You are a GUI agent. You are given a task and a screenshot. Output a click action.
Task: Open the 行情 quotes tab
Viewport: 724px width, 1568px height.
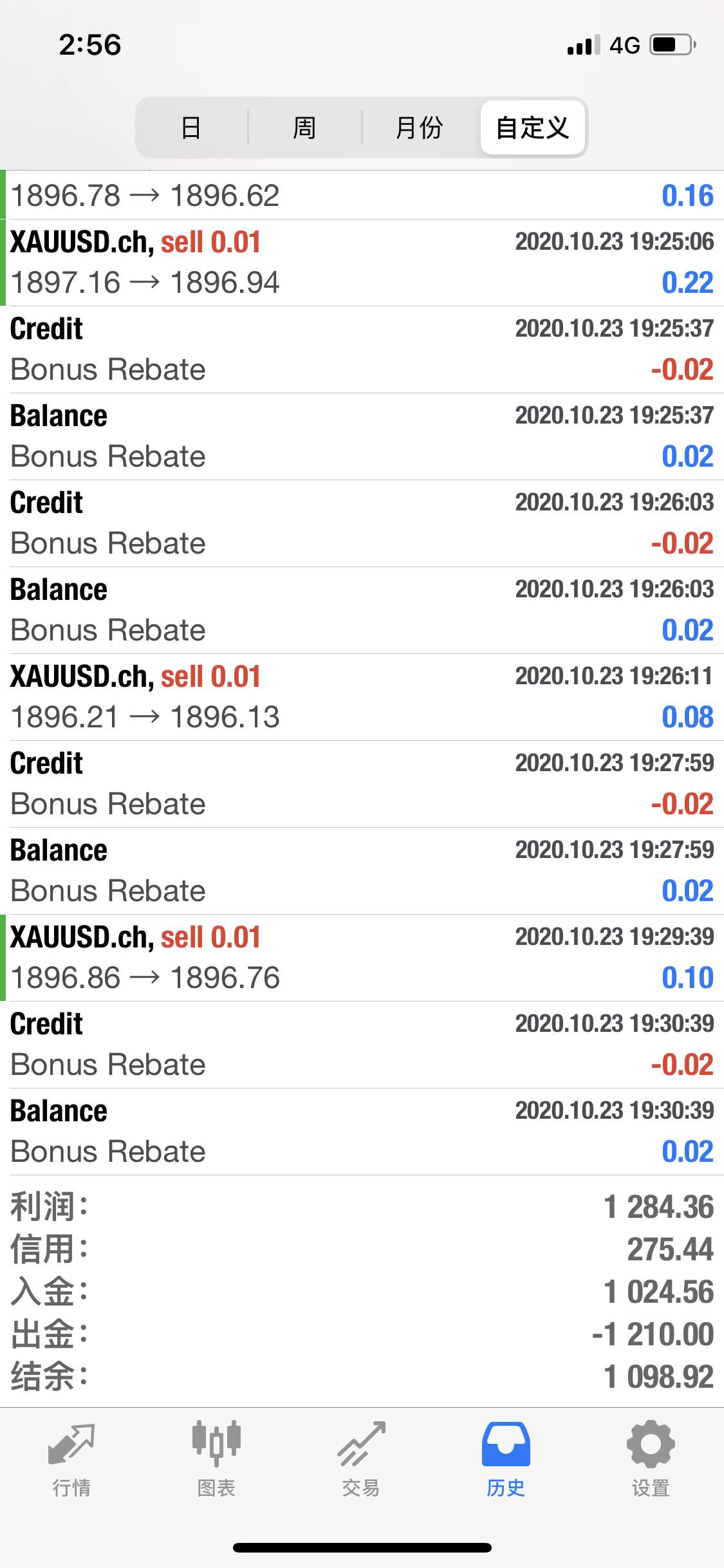71,1459
